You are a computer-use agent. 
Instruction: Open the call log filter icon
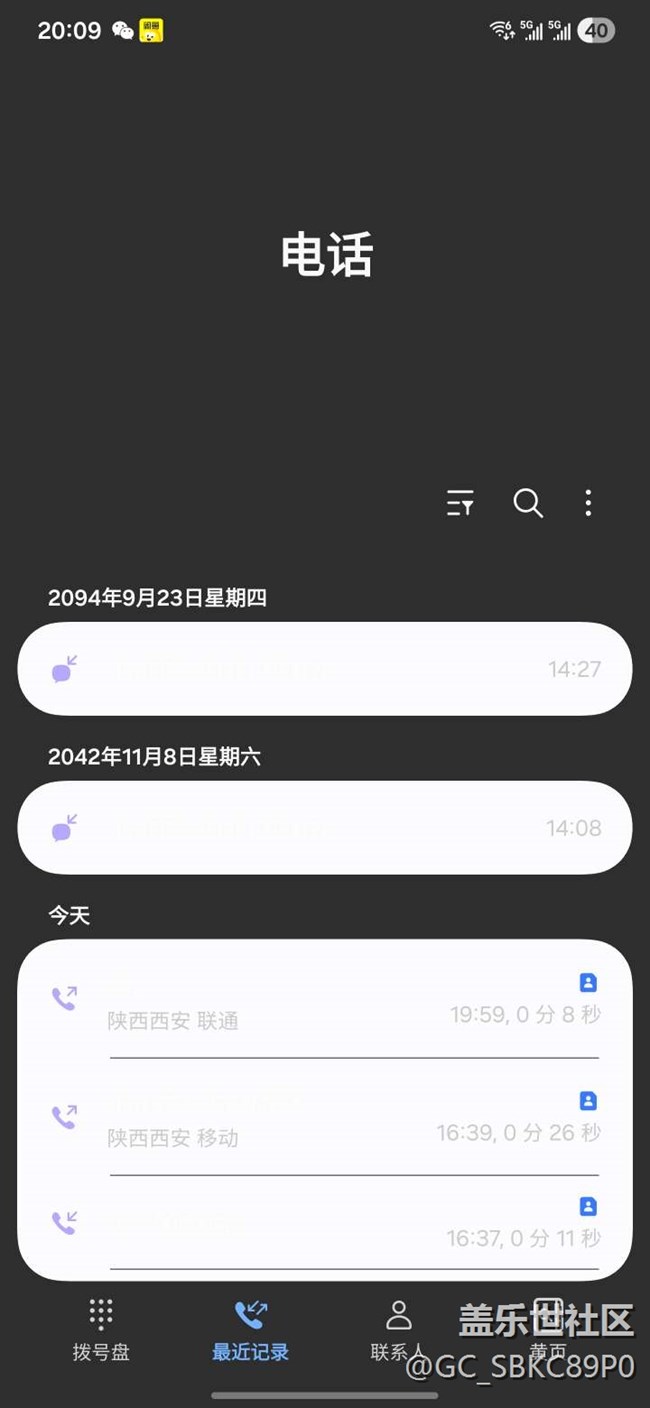tap(460, 503)
